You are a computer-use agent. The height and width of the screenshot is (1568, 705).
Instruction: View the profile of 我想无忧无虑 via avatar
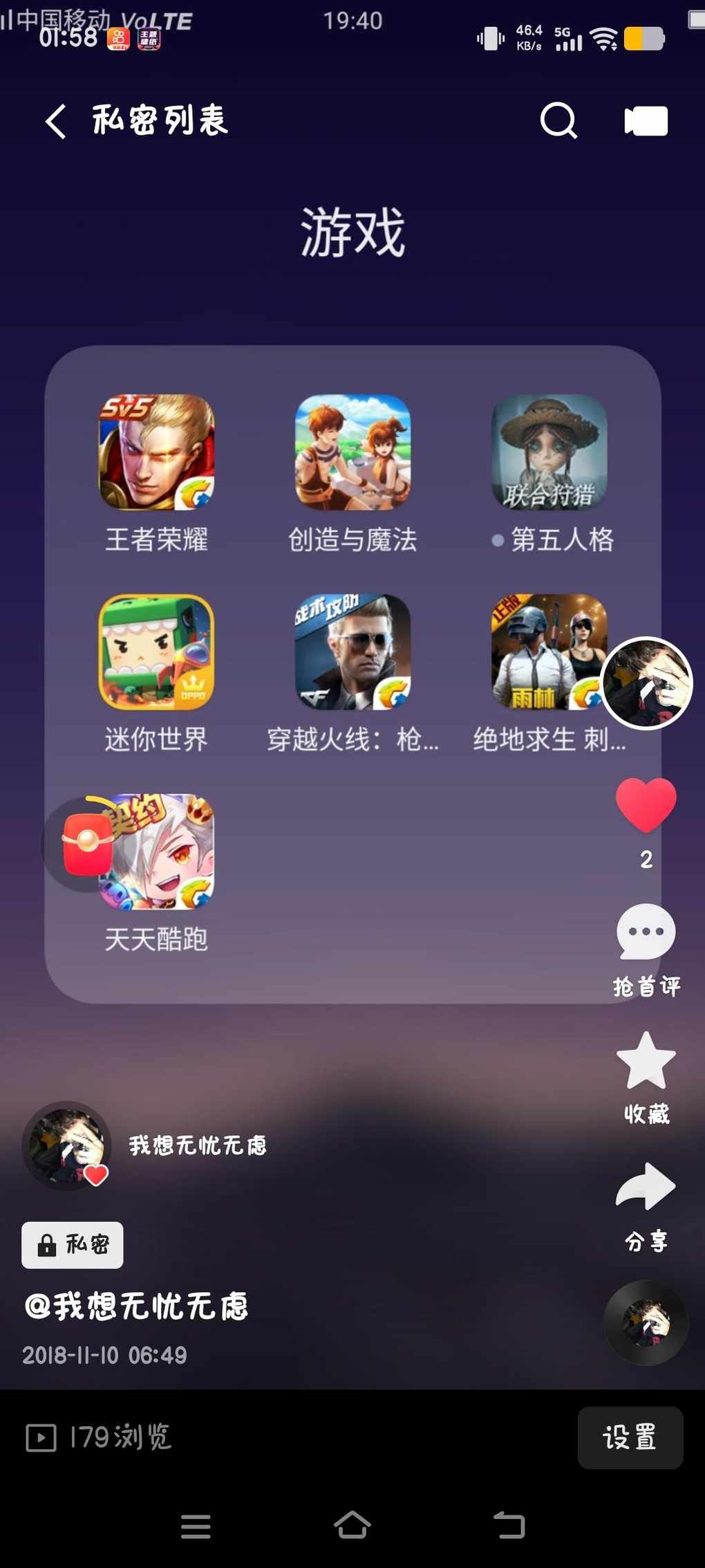point(67,1145)
